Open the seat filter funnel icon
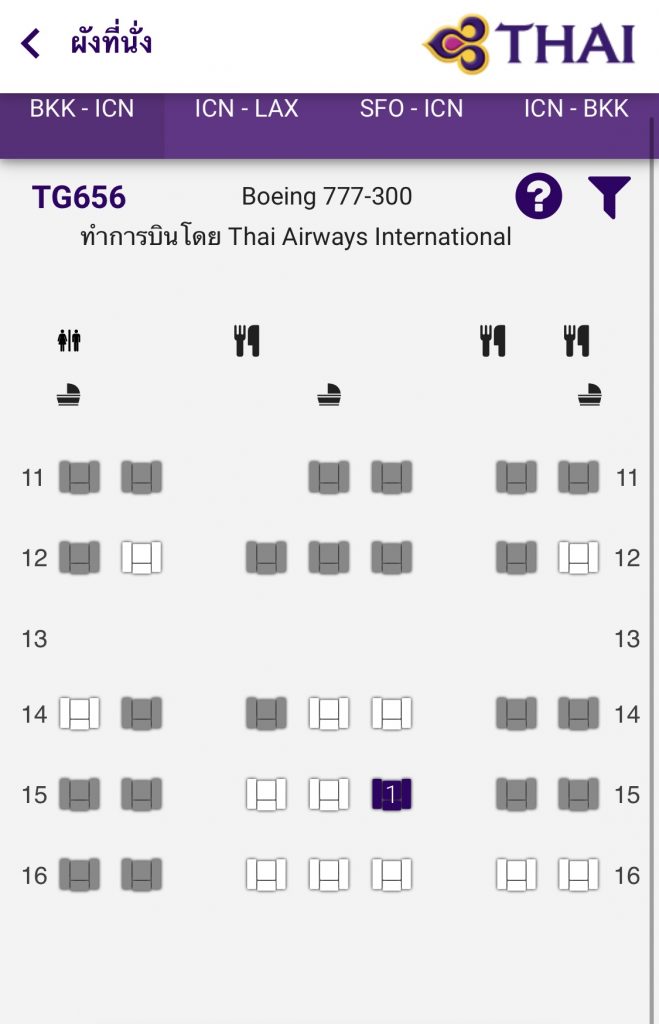Image resolution: width=659 pixels, height=1024 pixels. point(608,197)
